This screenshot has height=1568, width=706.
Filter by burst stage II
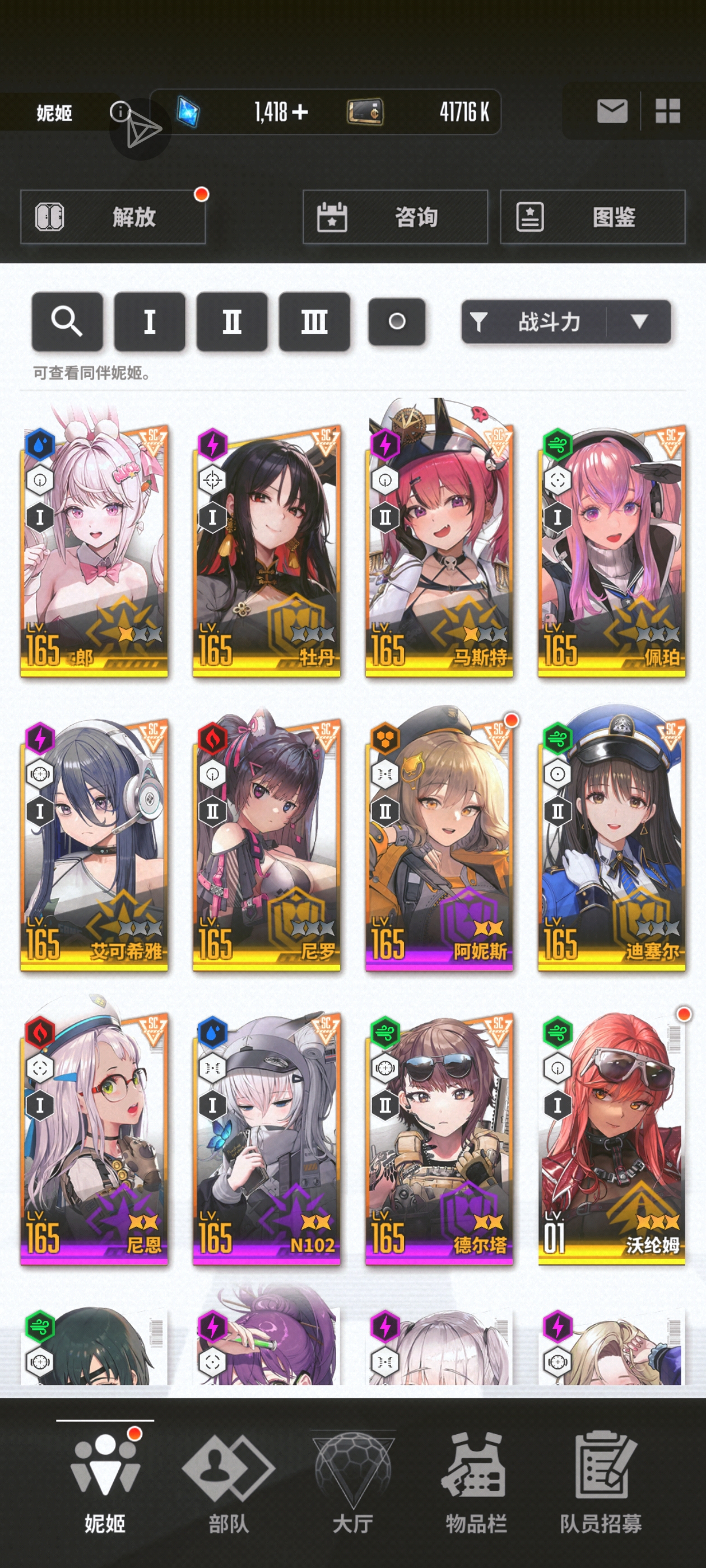coord(231,321)
